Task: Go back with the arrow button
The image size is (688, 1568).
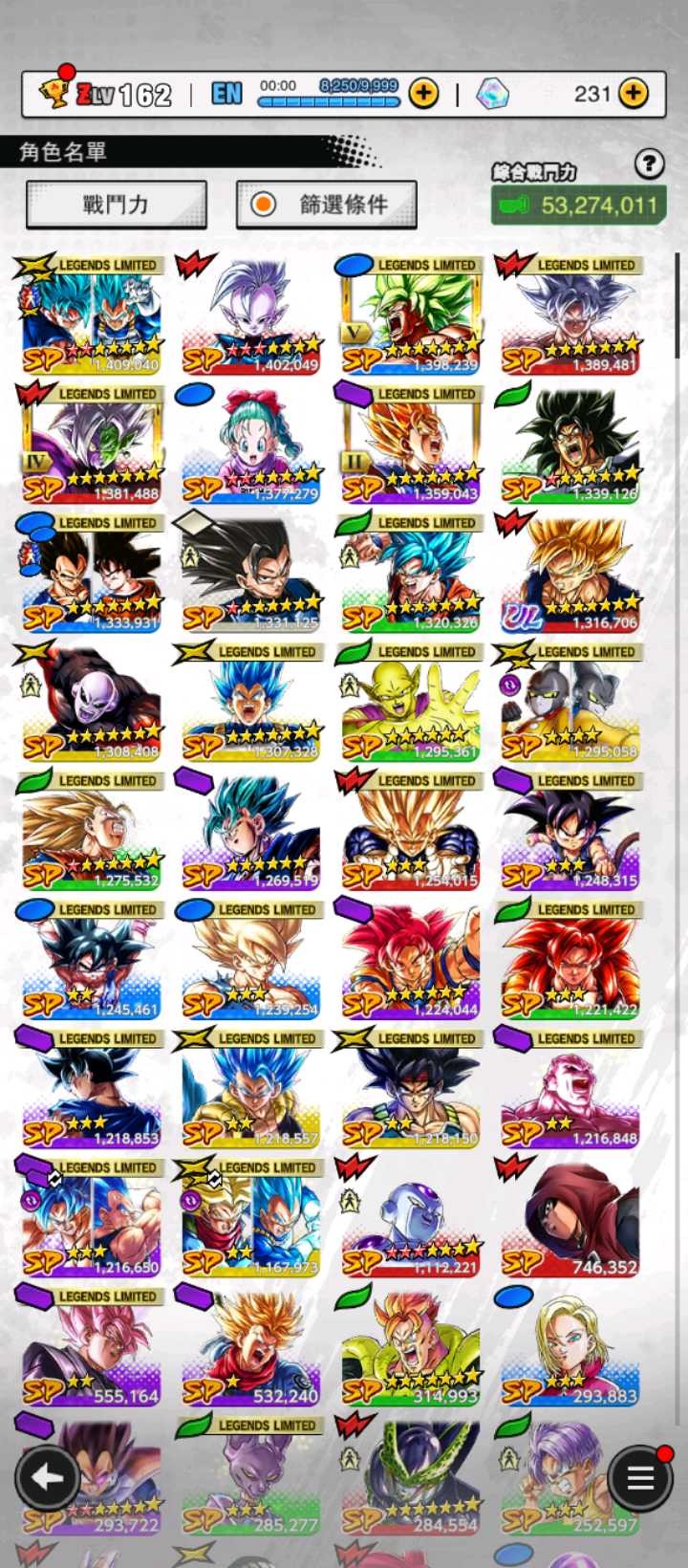Action: click(46, 1478)
